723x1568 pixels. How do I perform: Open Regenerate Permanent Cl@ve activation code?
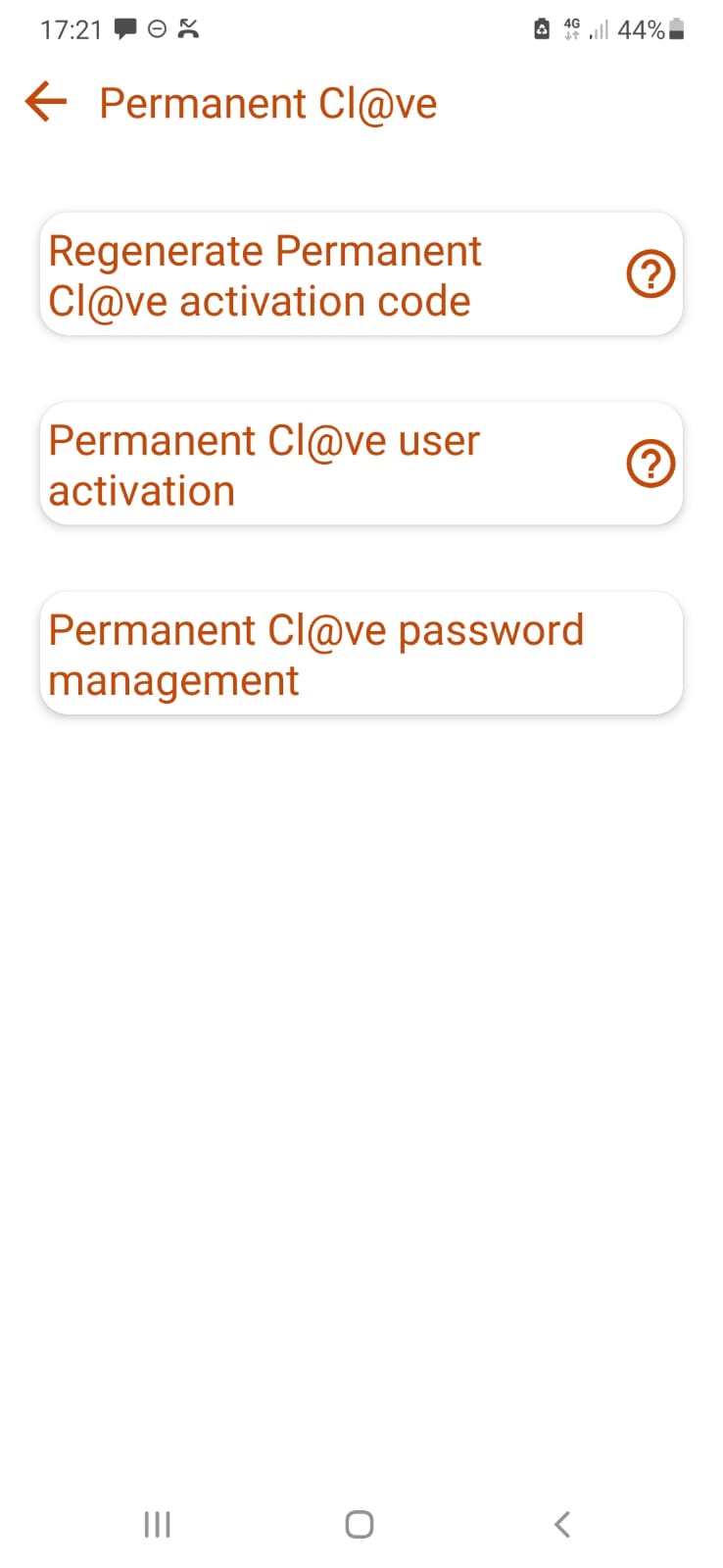pos(294,275)
